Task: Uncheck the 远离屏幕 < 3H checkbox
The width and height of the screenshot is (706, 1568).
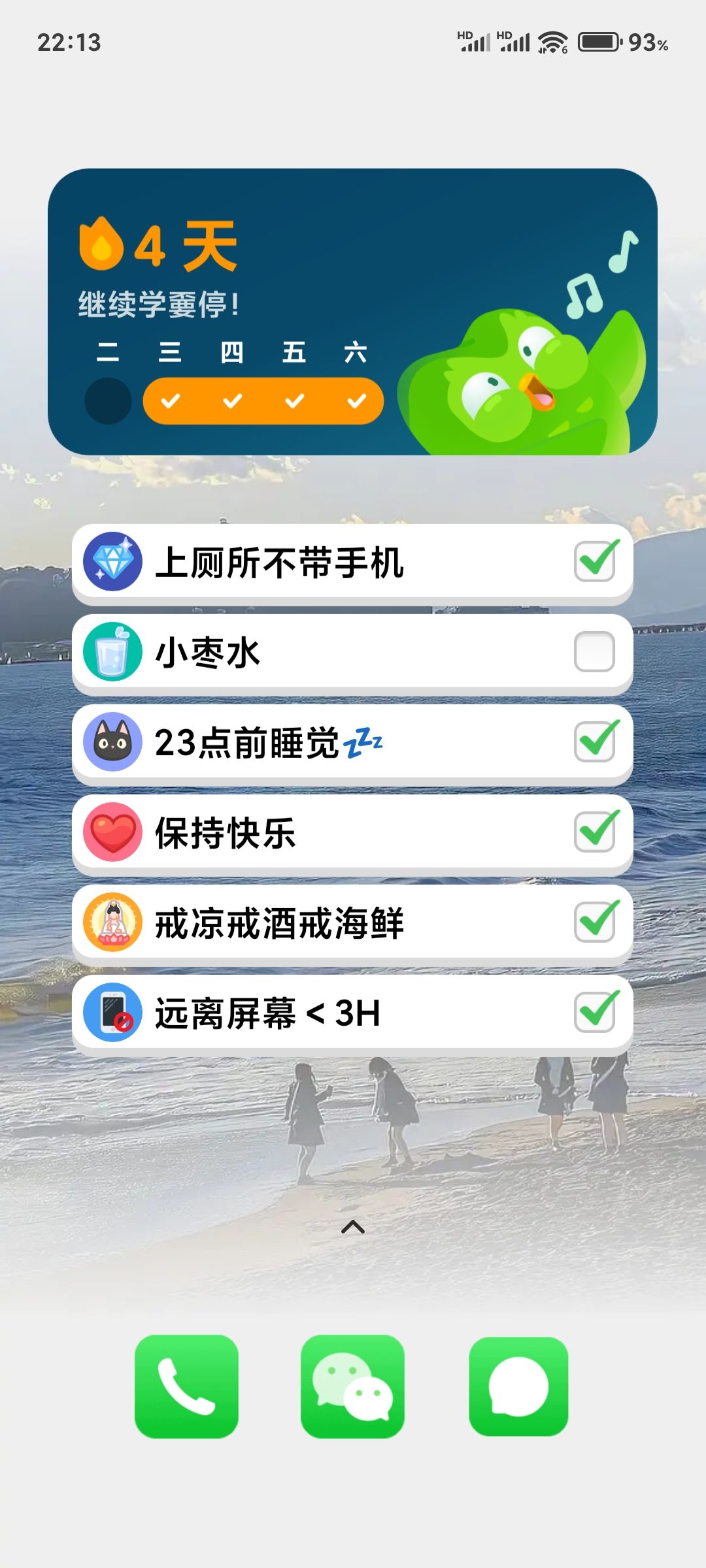Action: tap(595, 1012)
